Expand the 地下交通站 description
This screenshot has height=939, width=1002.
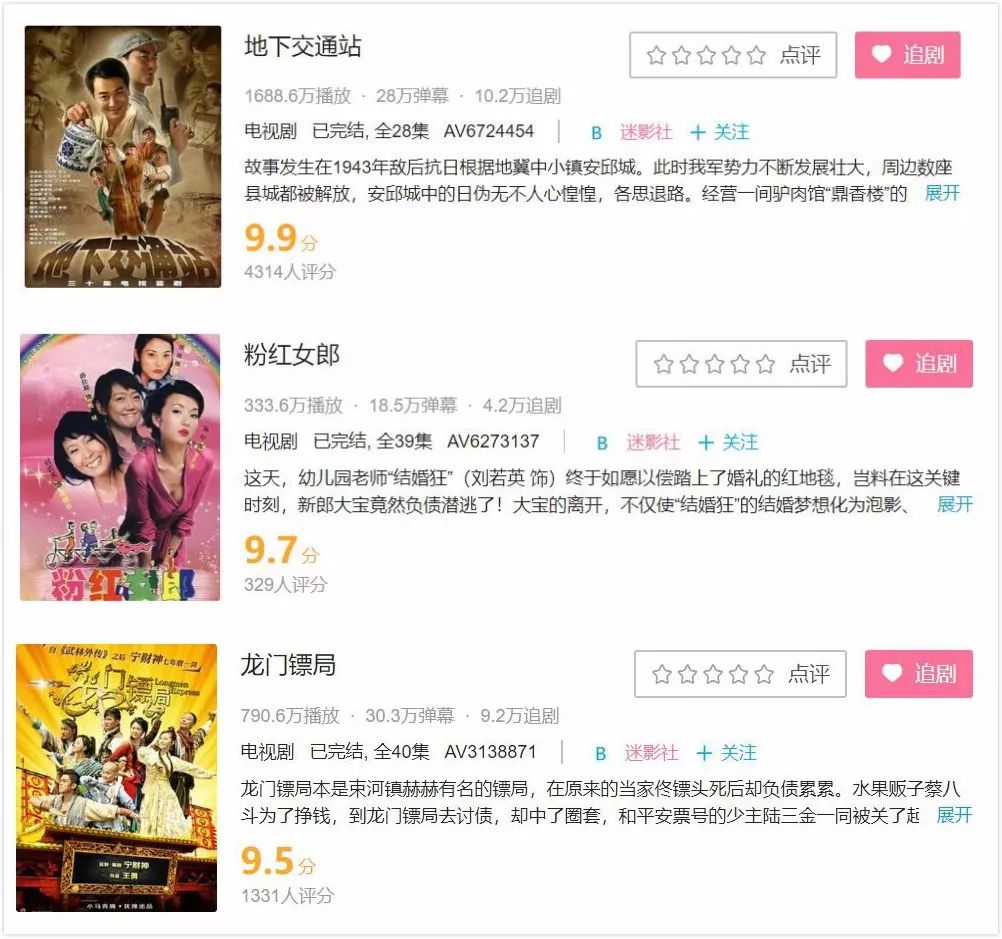point(942,193)
